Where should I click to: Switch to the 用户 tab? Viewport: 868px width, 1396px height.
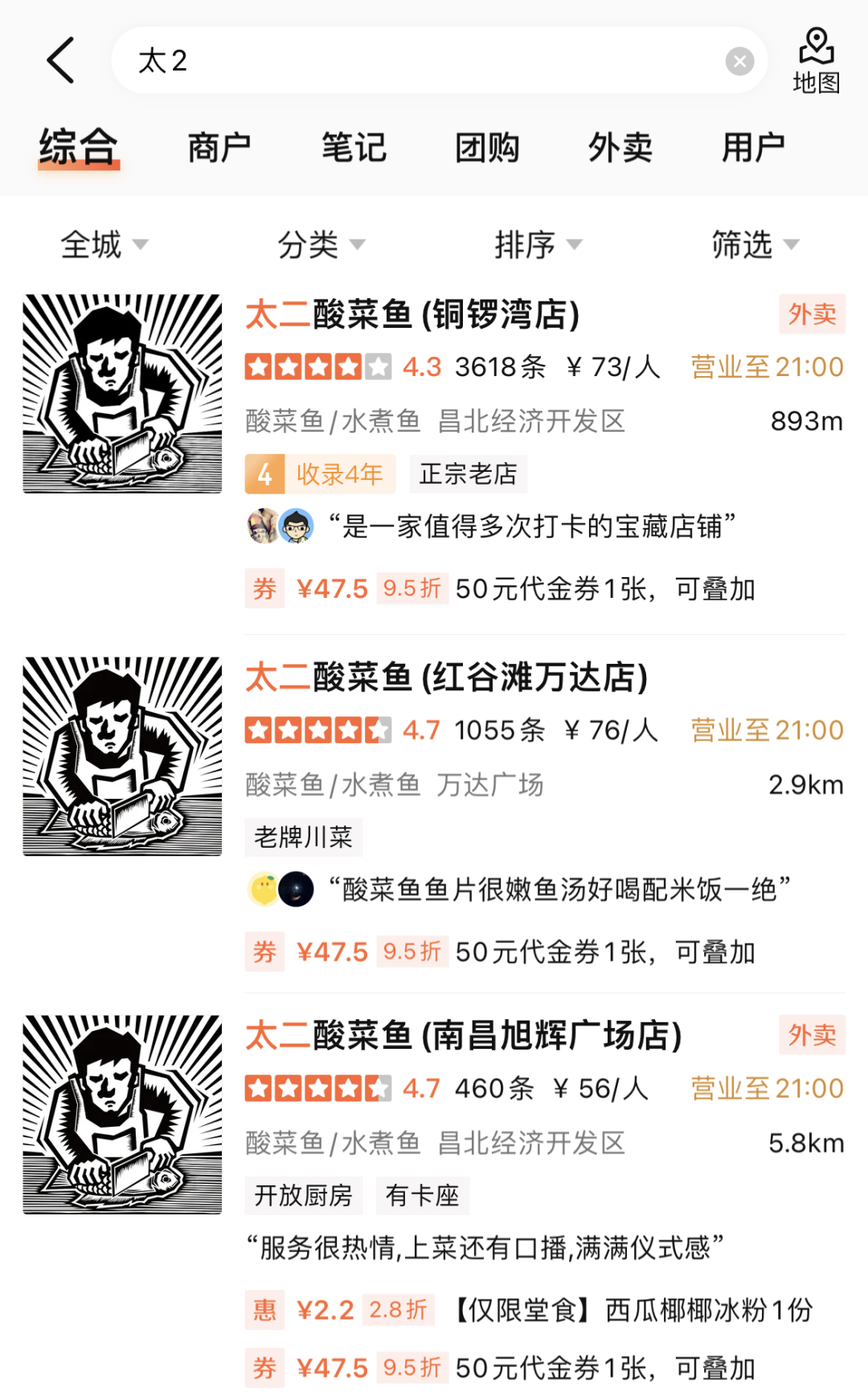(753, 148)
